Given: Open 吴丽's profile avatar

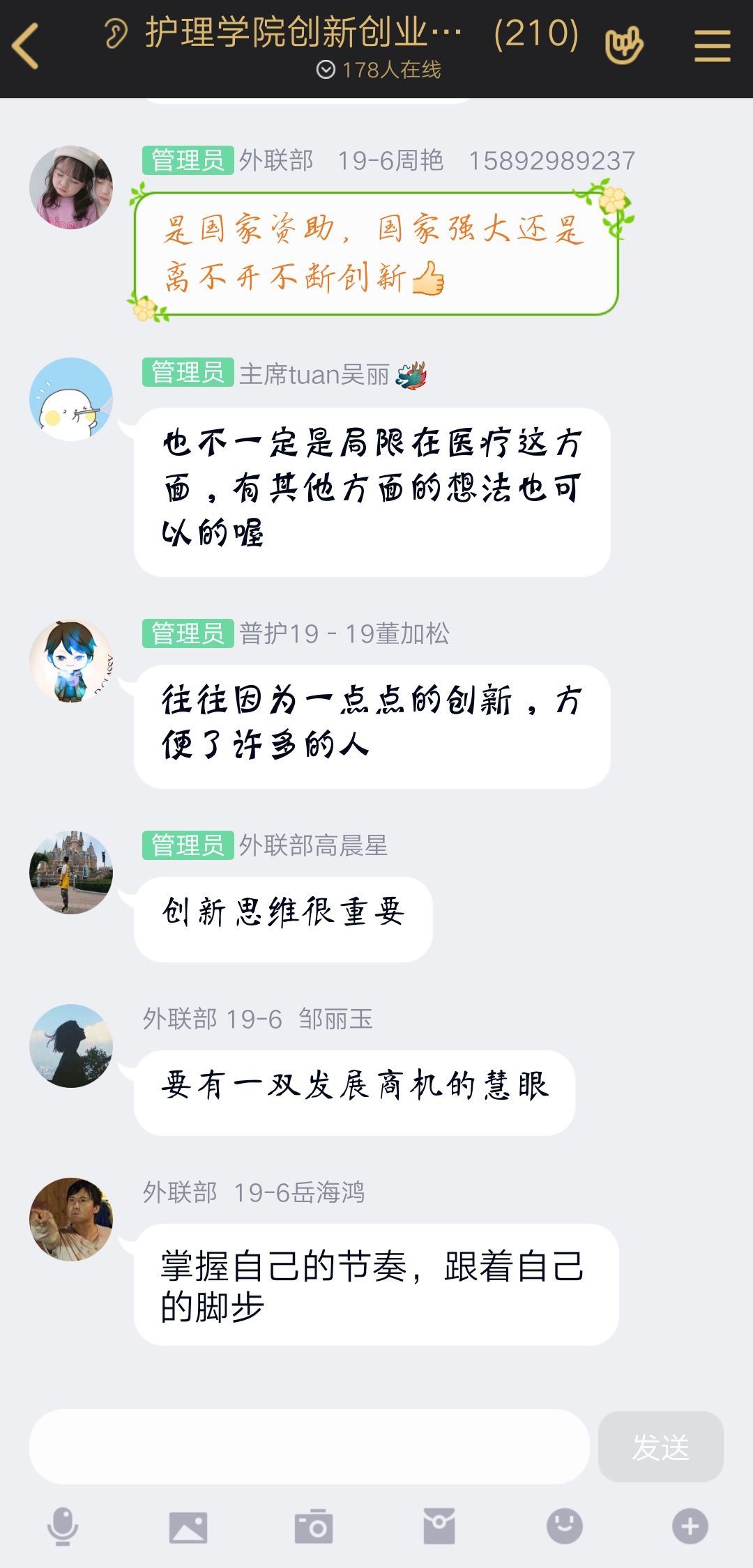Looking at the screenshot, I should click(x=71, y=399).
